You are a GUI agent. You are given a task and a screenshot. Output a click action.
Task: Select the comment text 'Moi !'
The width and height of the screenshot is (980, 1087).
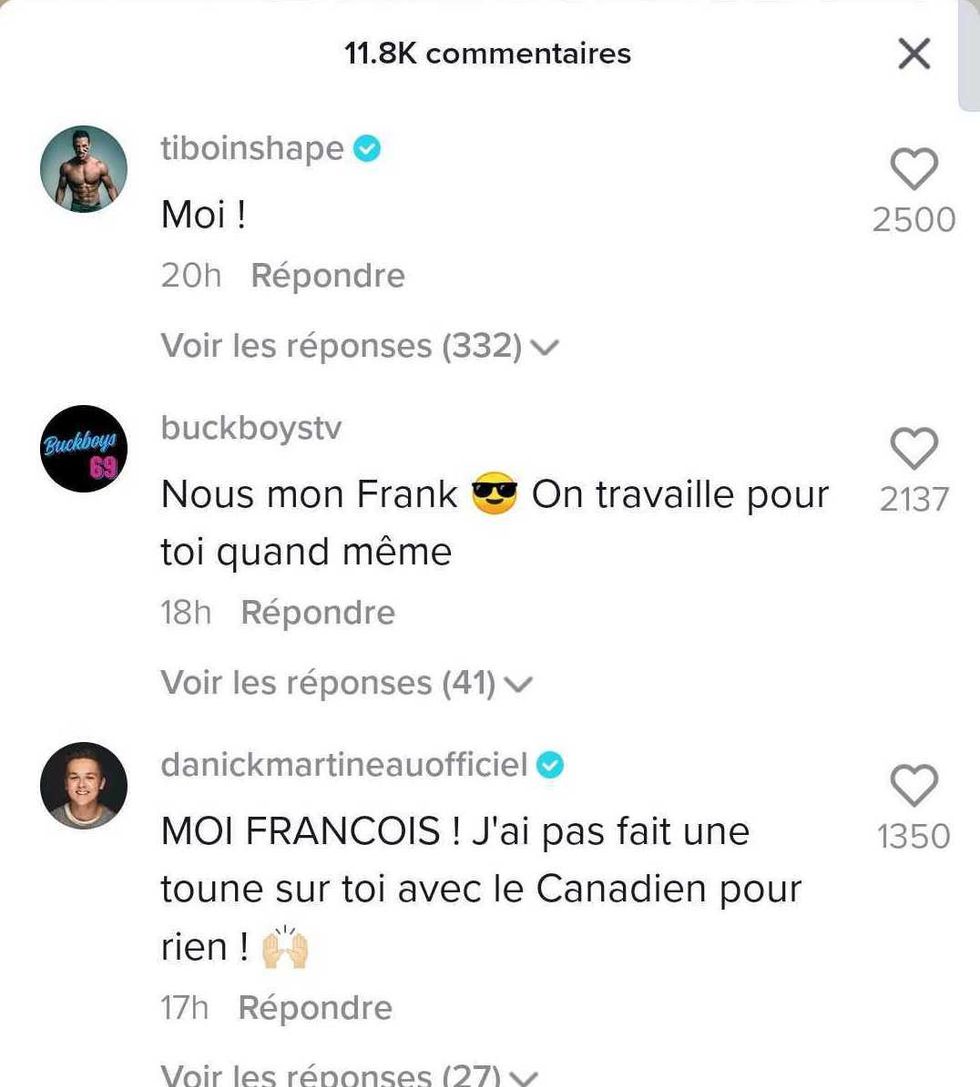click(203, 214)
